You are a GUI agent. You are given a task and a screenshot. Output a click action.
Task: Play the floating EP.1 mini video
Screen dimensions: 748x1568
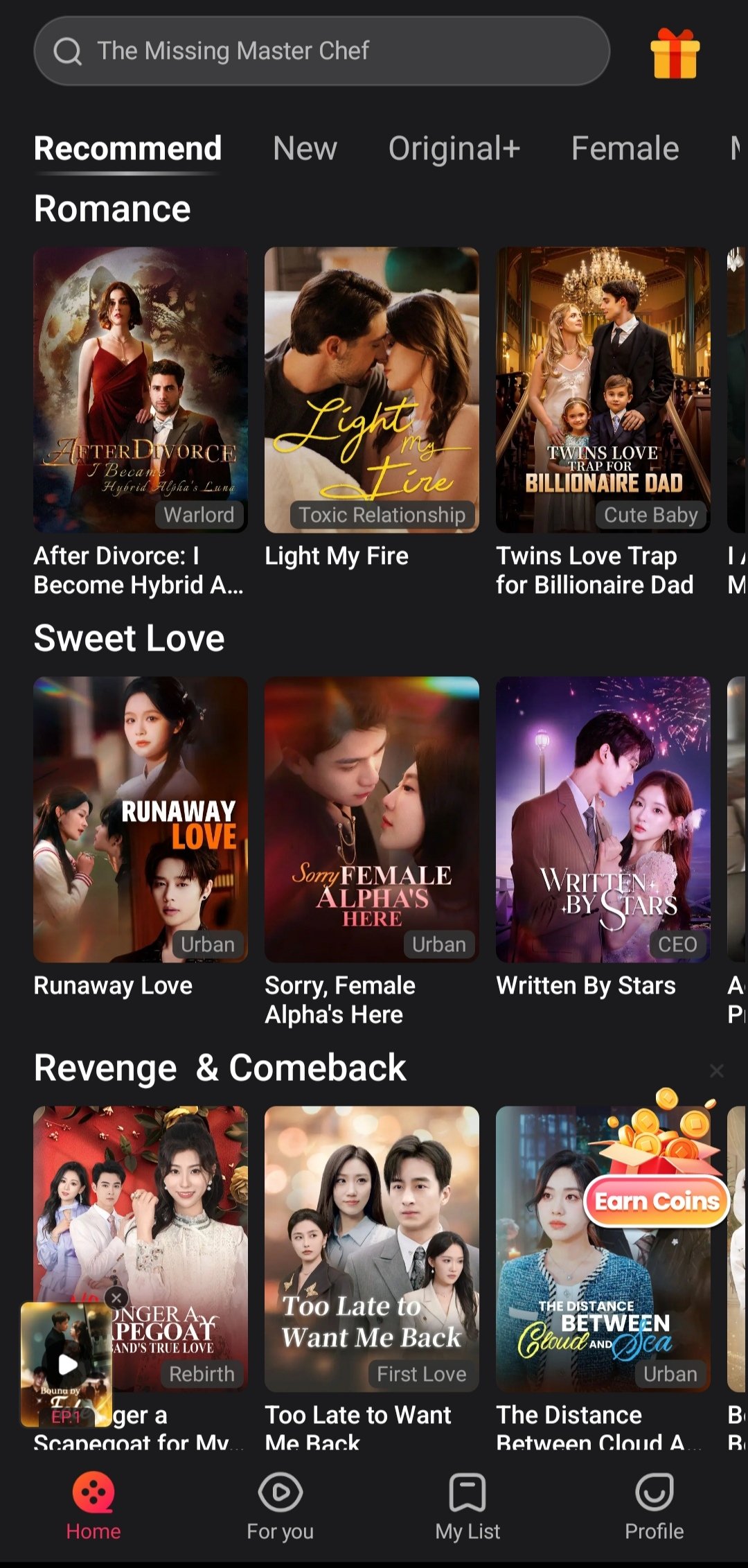click(66, 1364)
